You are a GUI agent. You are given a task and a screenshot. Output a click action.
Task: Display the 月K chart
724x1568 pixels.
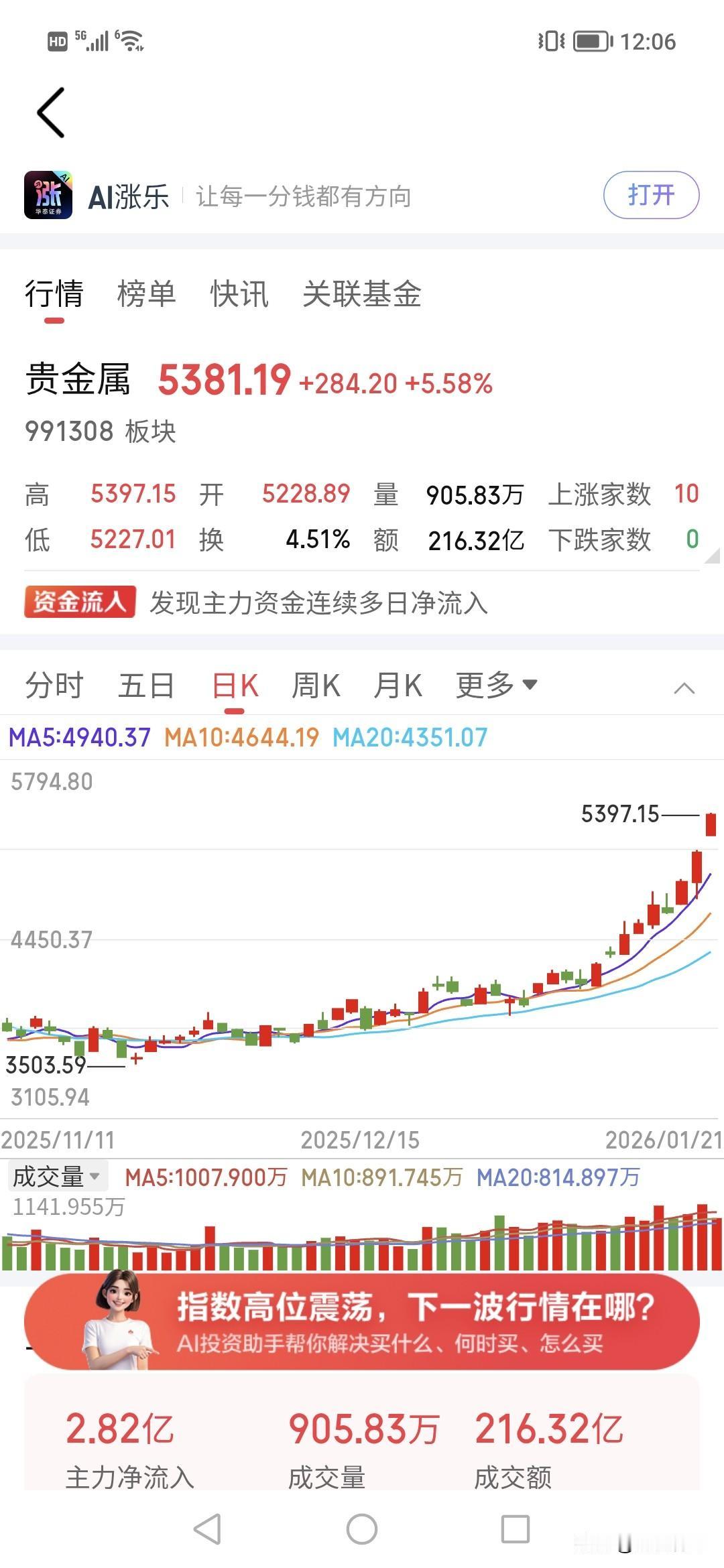pos(398,685)
